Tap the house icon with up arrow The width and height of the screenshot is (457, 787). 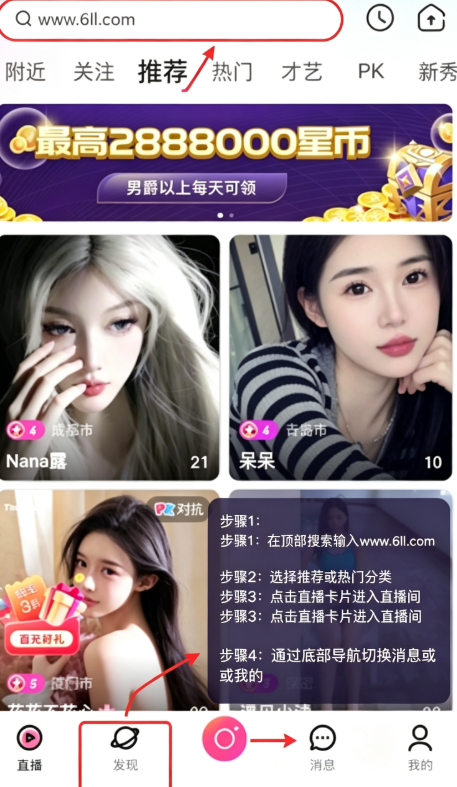[x=431, y=19]
